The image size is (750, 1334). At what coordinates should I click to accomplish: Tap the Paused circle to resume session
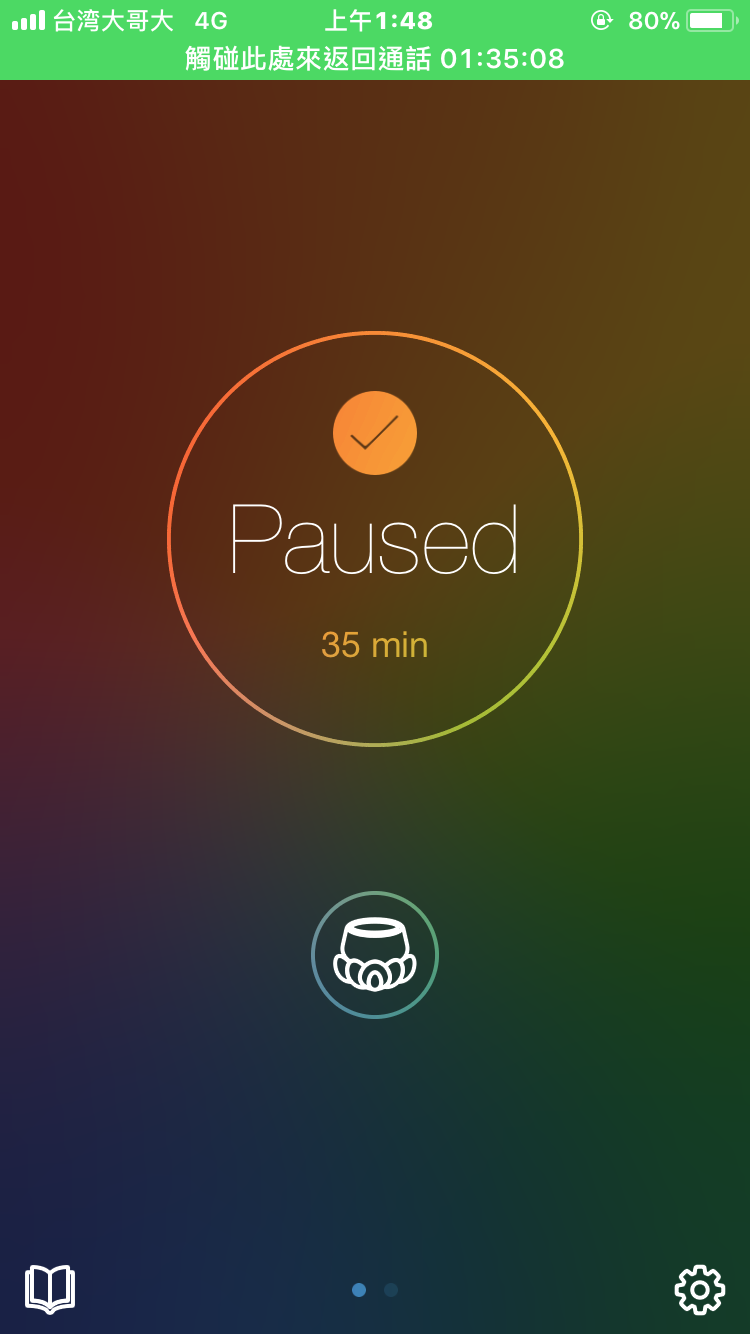pos(374,560)
